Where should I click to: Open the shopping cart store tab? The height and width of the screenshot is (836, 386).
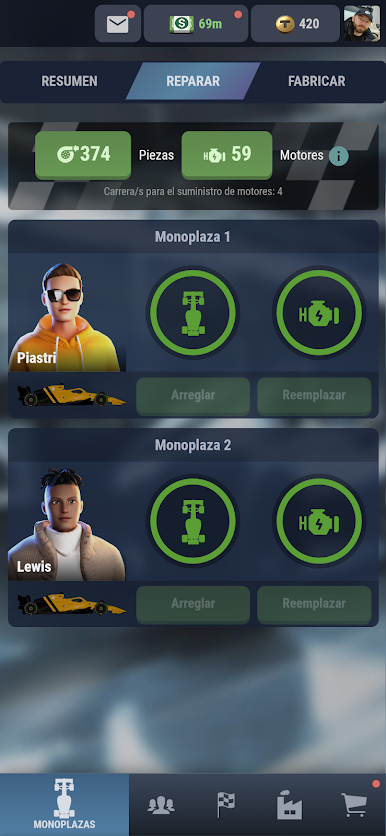(x=354, y=805)
